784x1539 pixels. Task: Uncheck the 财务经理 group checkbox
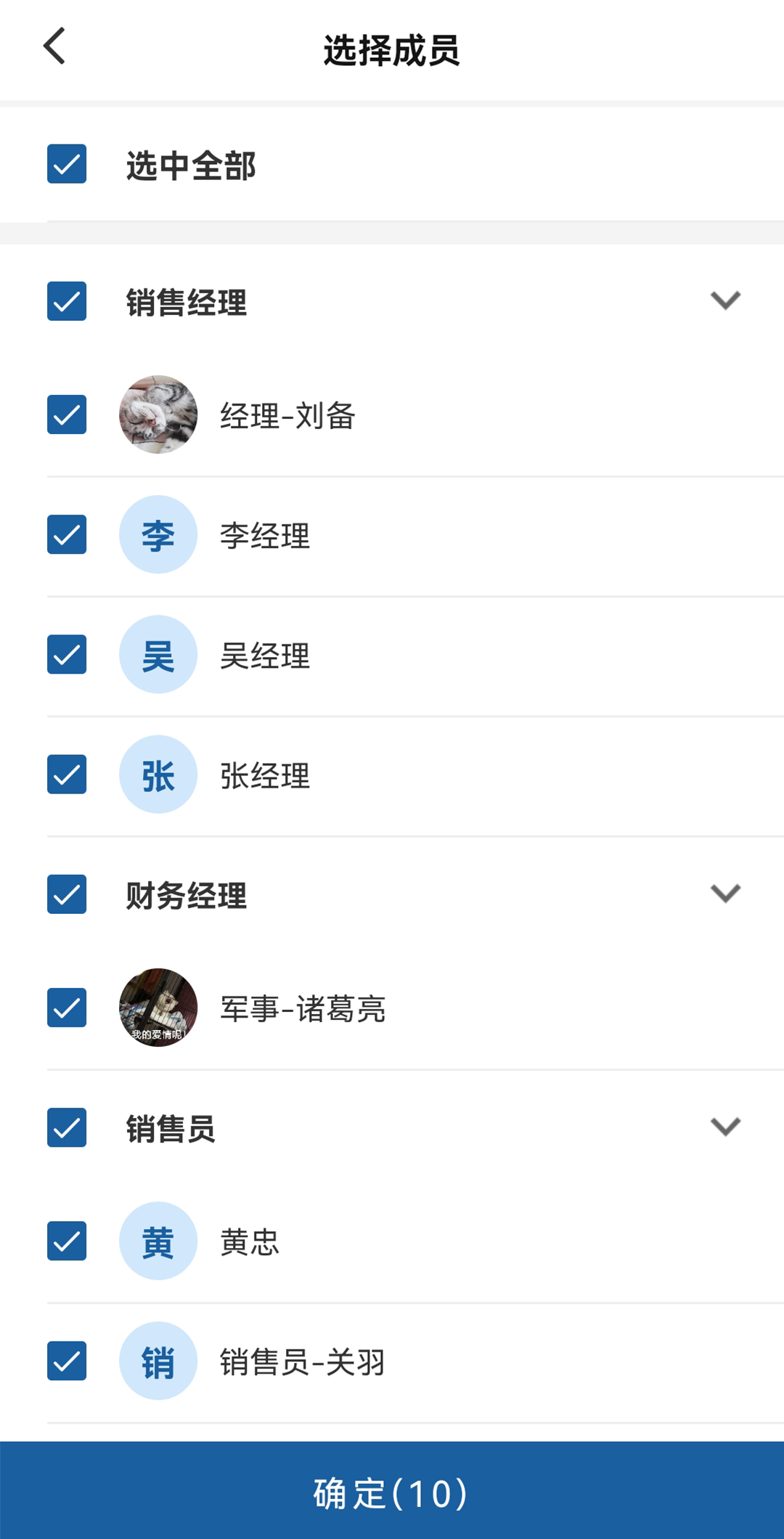click(x=67, y=894)
